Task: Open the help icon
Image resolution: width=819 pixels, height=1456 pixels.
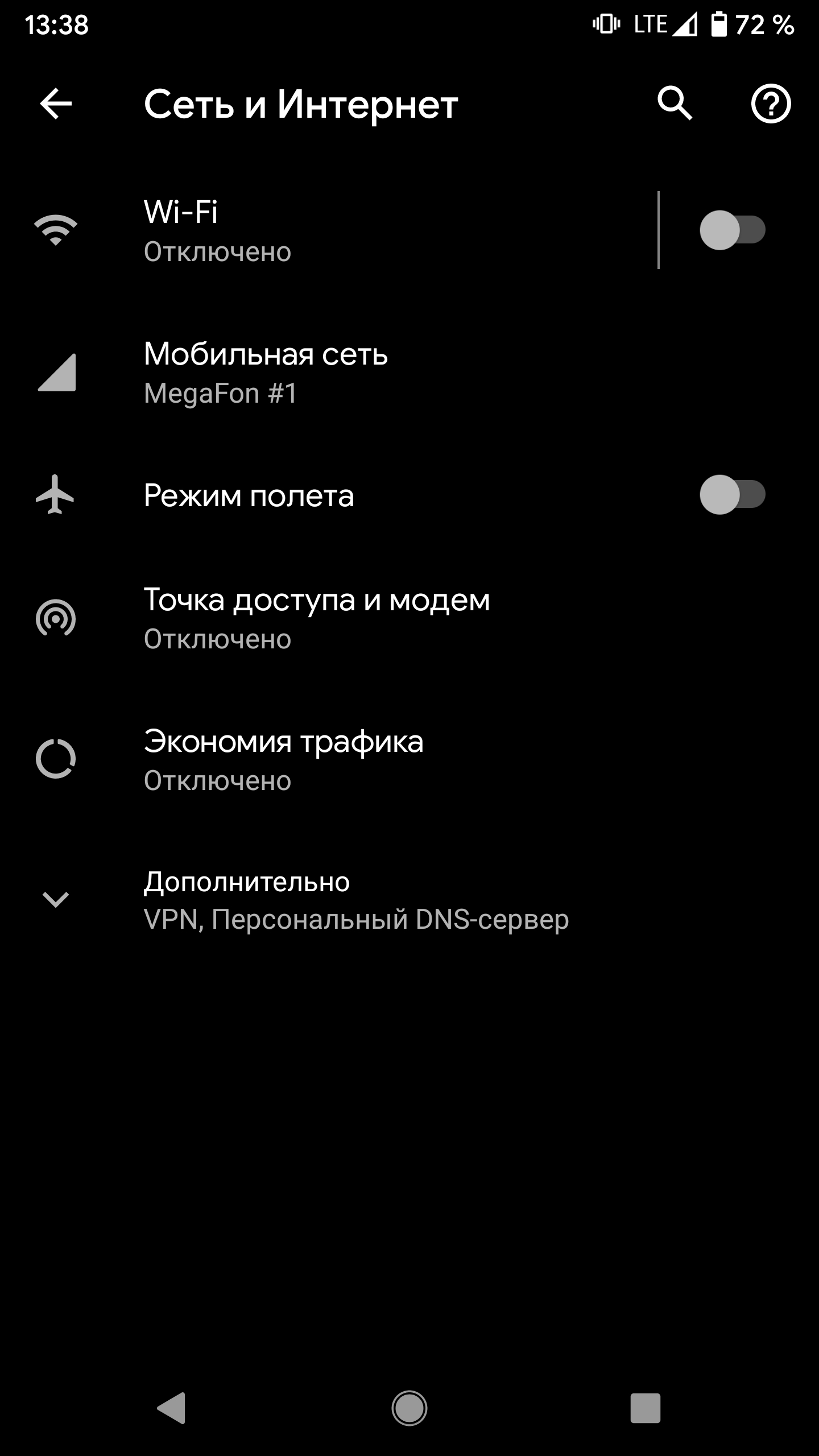Action: click(x=771, y=104)
